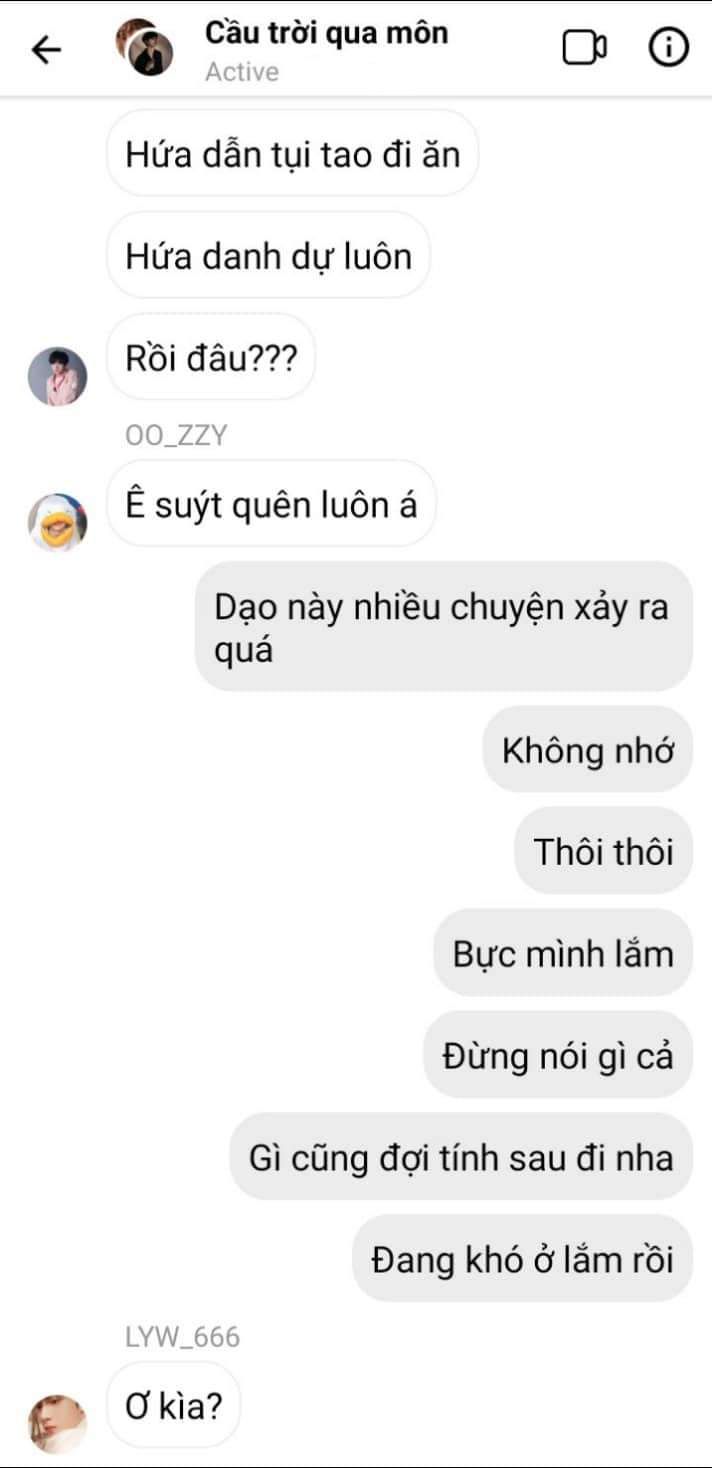This screenshot has width=712, height=1468.
Task: Open LYW_666's avatar beside "Ơ kìa?"
Action: 57,1423
